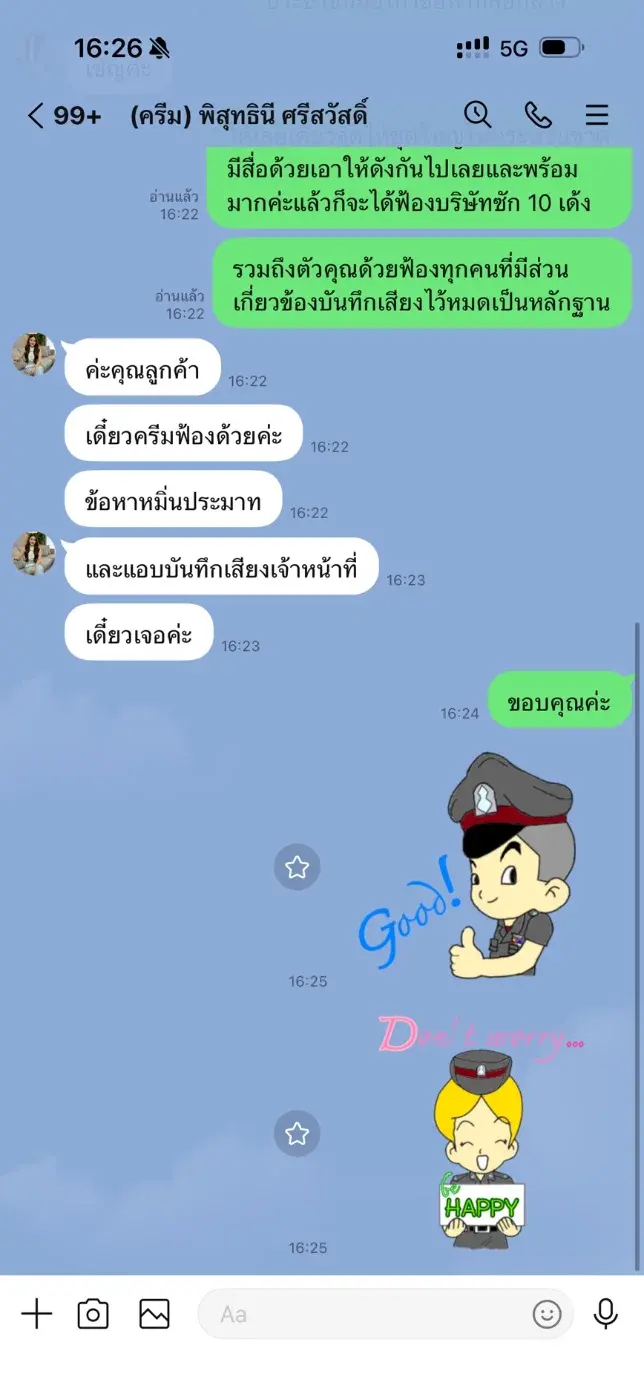Open the plus attachment menu
The height and width of the screenshot is (1400, 644).
click(36, 1313)
